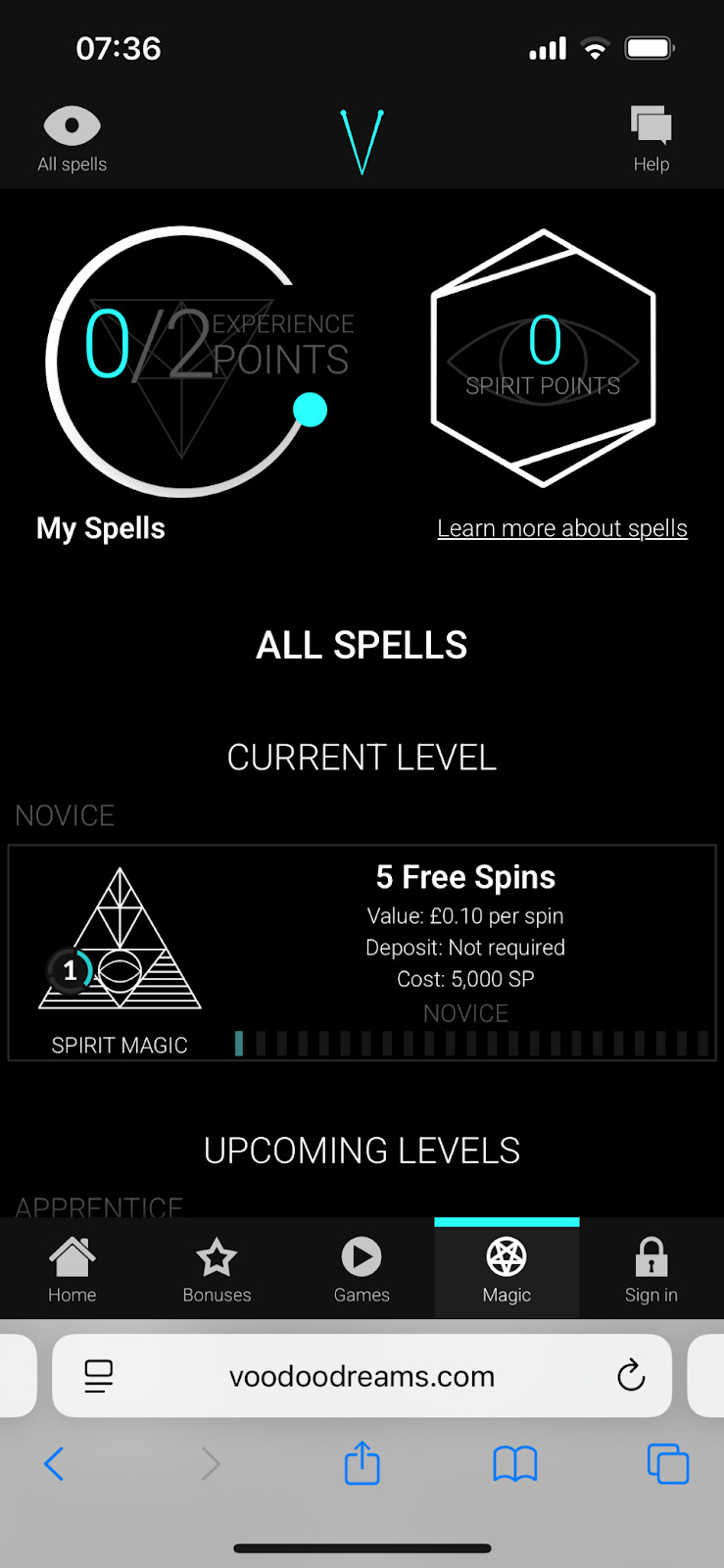Image resolution: width=724 pixels, height=1568 pixels.
Task: Tap the voodoodreams.com address bar
Action: click(x=362, y=1376)
